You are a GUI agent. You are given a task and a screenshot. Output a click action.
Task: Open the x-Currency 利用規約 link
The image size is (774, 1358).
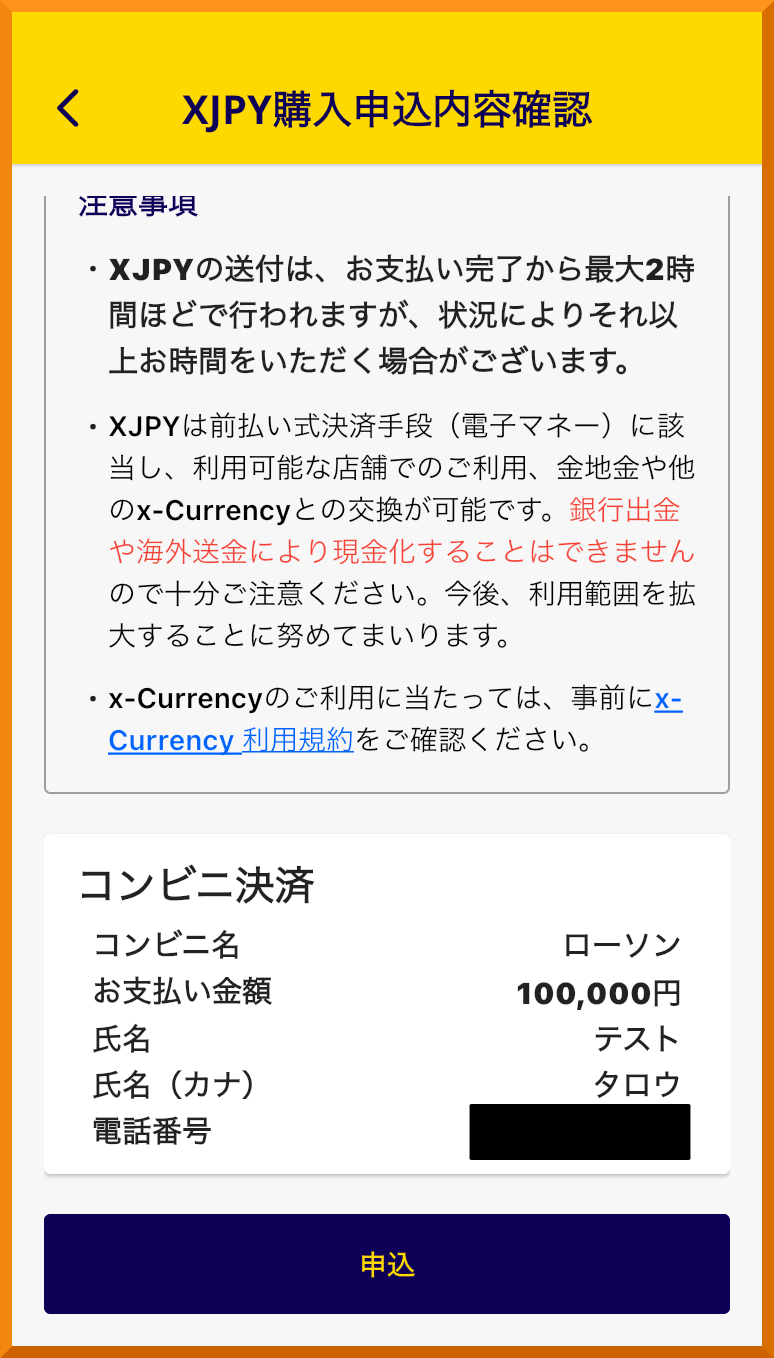click(x=230, y=740)
